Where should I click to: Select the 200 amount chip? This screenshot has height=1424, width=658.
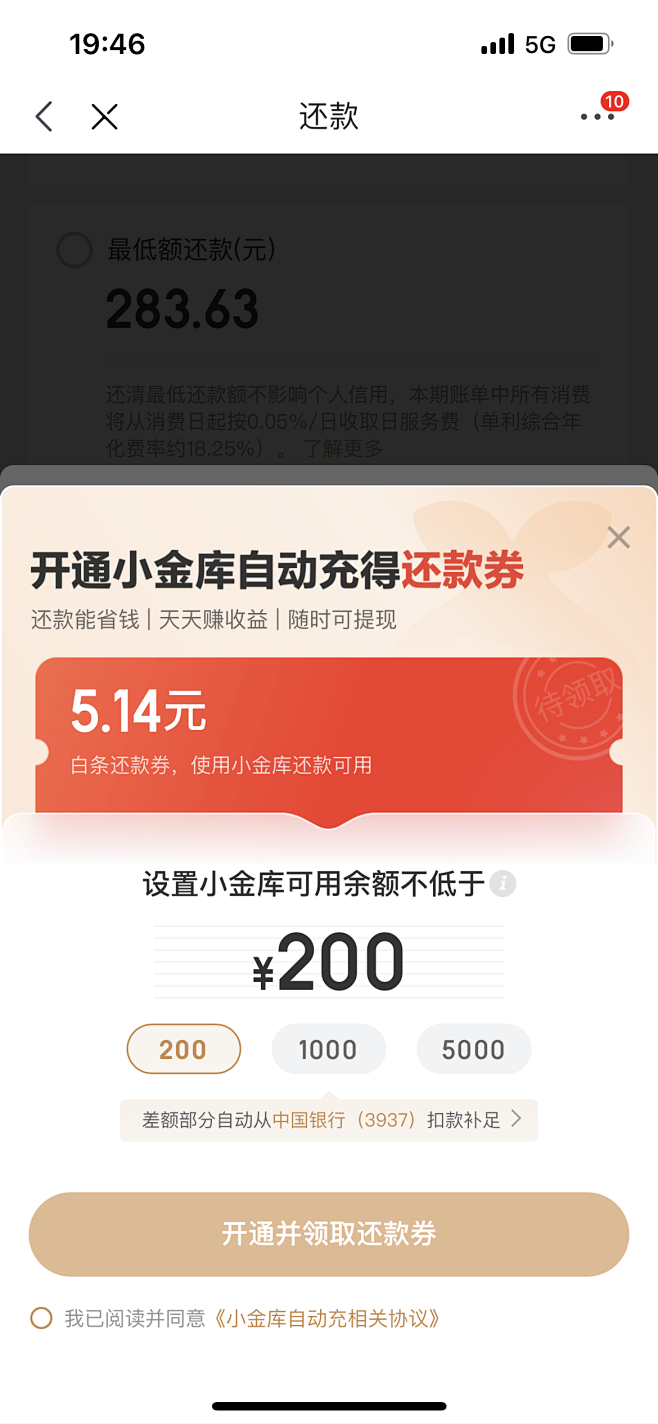[x=184, y=1049]
